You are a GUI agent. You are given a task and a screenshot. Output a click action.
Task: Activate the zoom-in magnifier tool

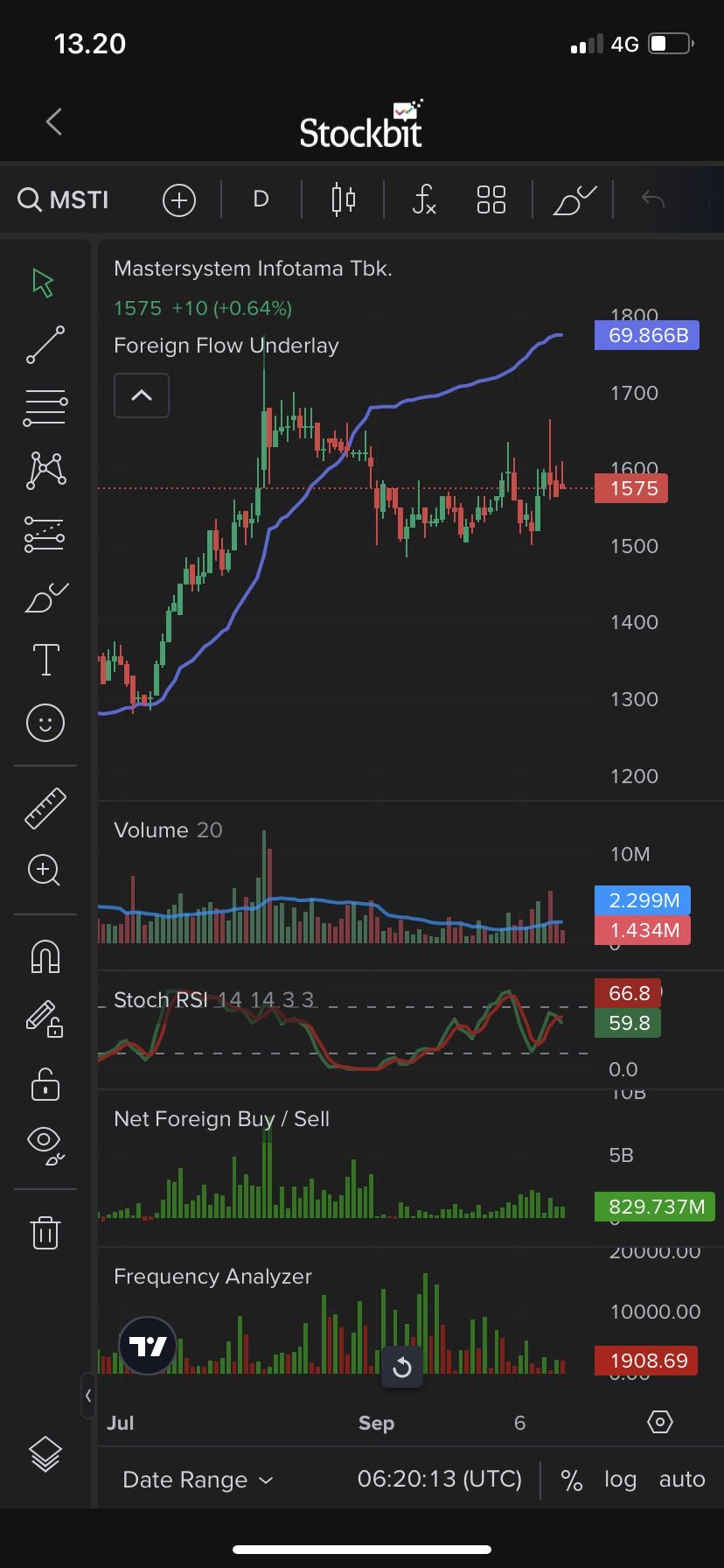click(45, 871)
